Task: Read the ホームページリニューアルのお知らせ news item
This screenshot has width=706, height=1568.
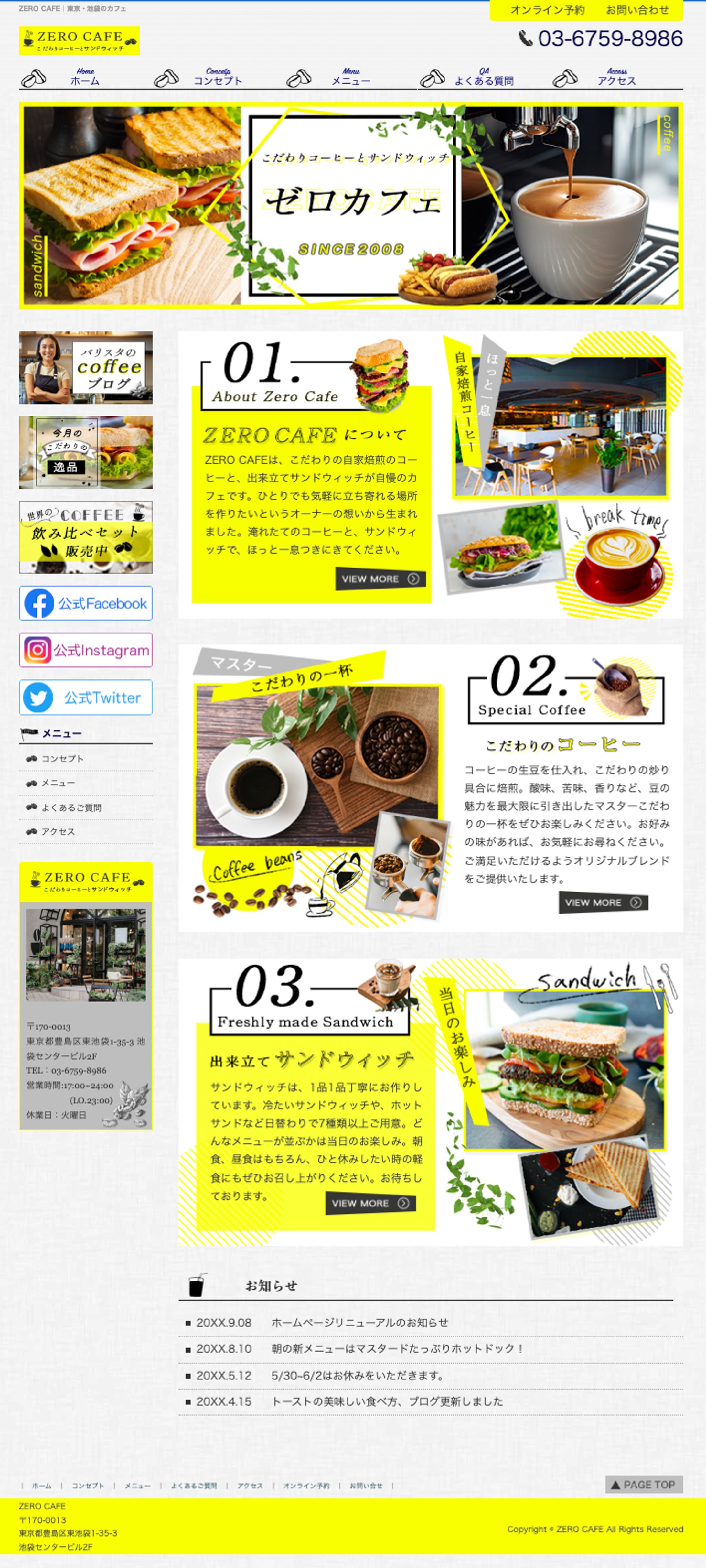Action: point(359,1323)
